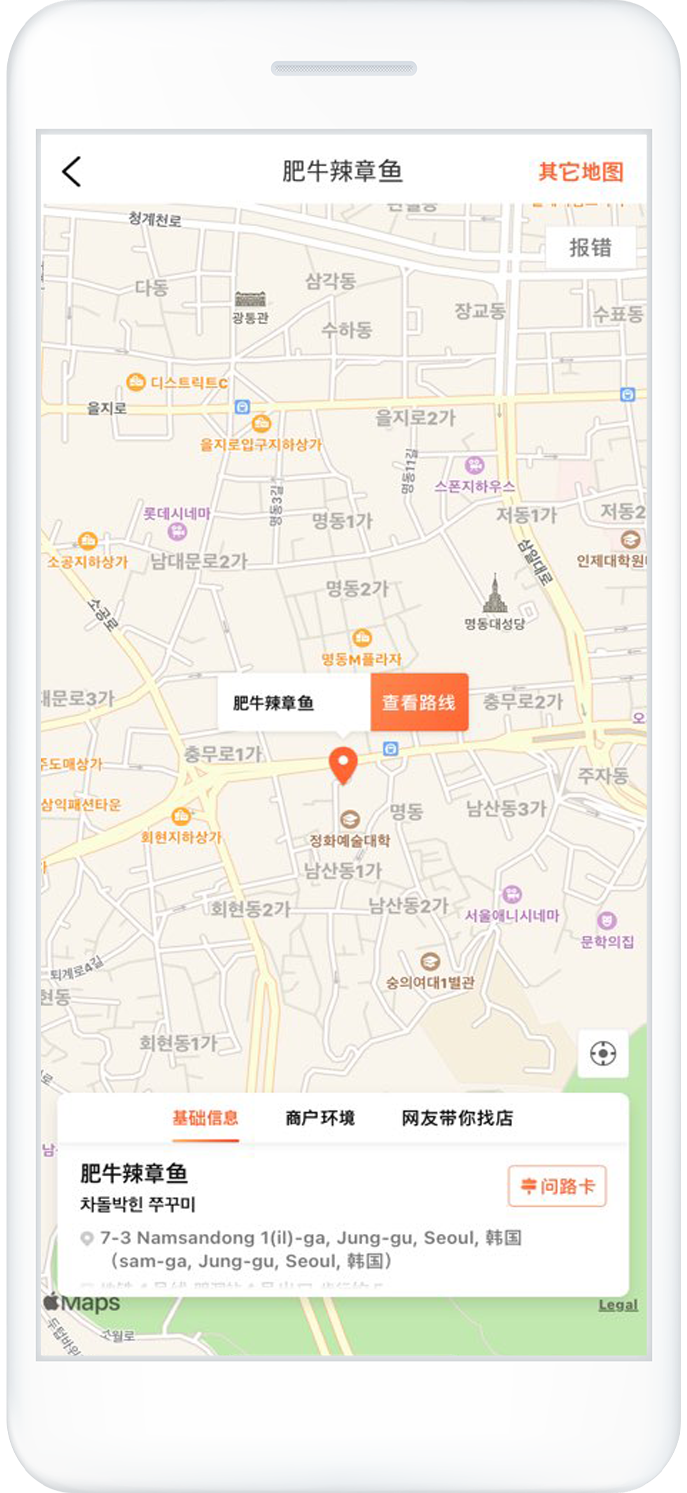Select the orange location pin on the map
Image resolution: width=687 pixels, height=1493 pixels.
tap(343, 764)
